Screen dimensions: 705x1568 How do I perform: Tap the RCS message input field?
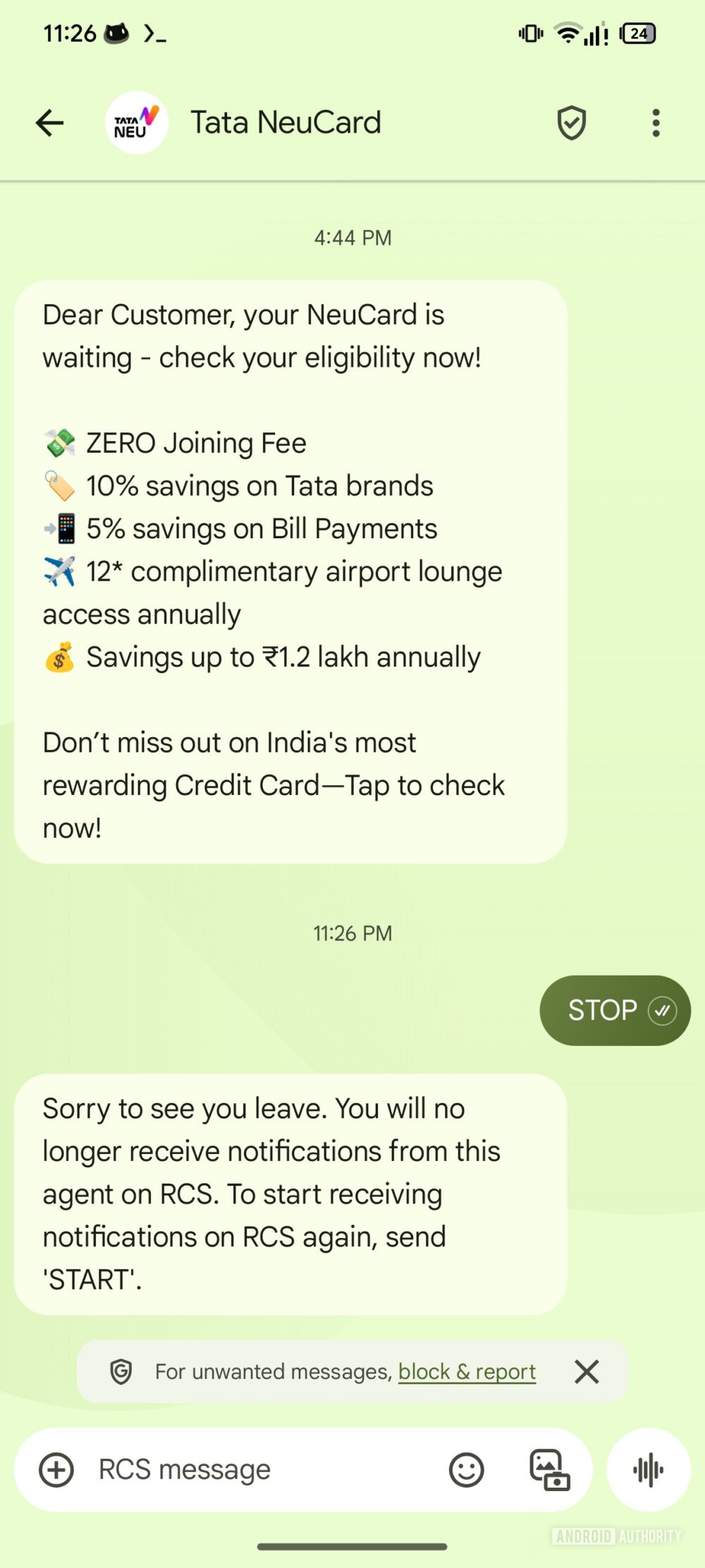pyautogui.click(x=247, y=1470)
